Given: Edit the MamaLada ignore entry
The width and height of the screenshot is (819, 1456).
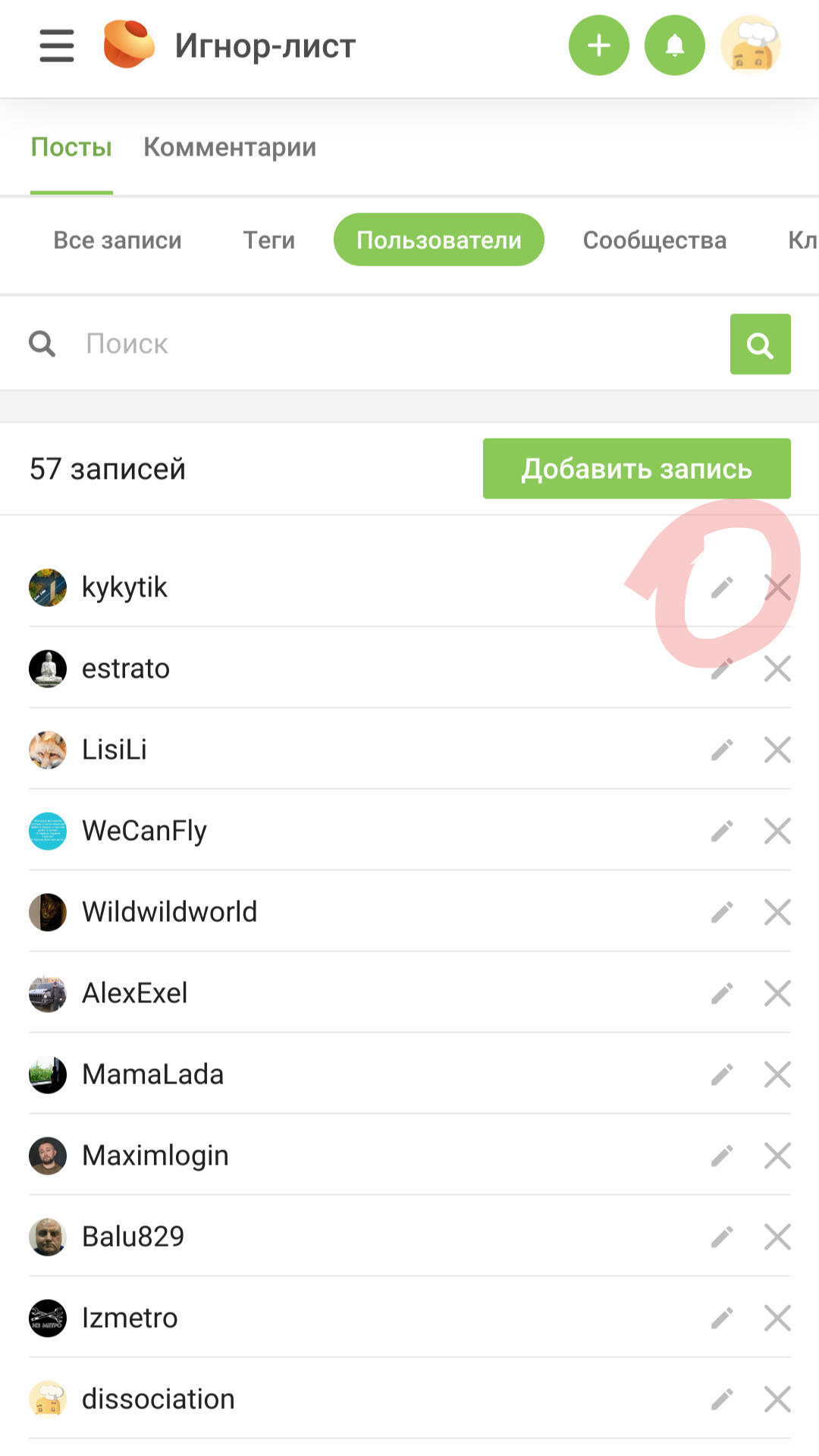Looking at the screenshot, I should [x=722, y=1074].
